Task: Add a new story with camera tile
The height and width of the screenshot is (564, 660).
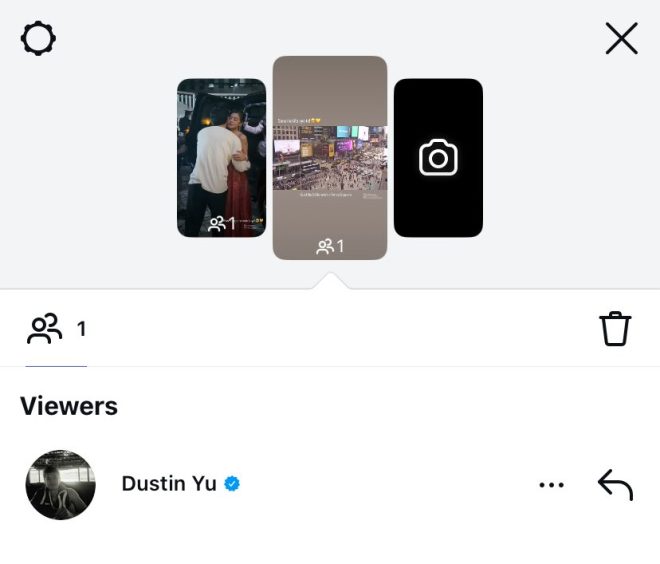Action: [438, 158]
